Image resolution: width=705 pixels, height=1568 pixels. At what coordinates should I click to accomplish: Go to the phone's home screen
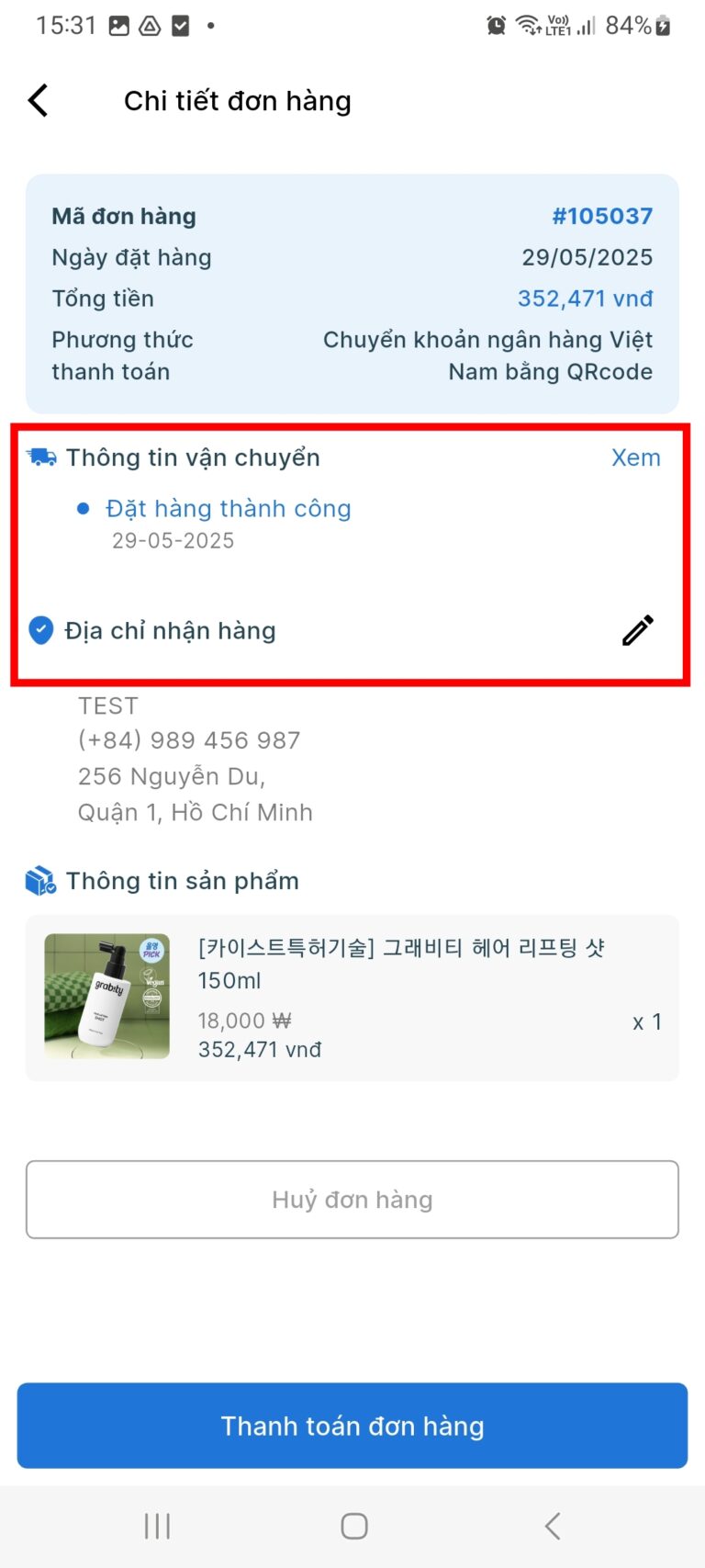click(x=353, y=1527)
